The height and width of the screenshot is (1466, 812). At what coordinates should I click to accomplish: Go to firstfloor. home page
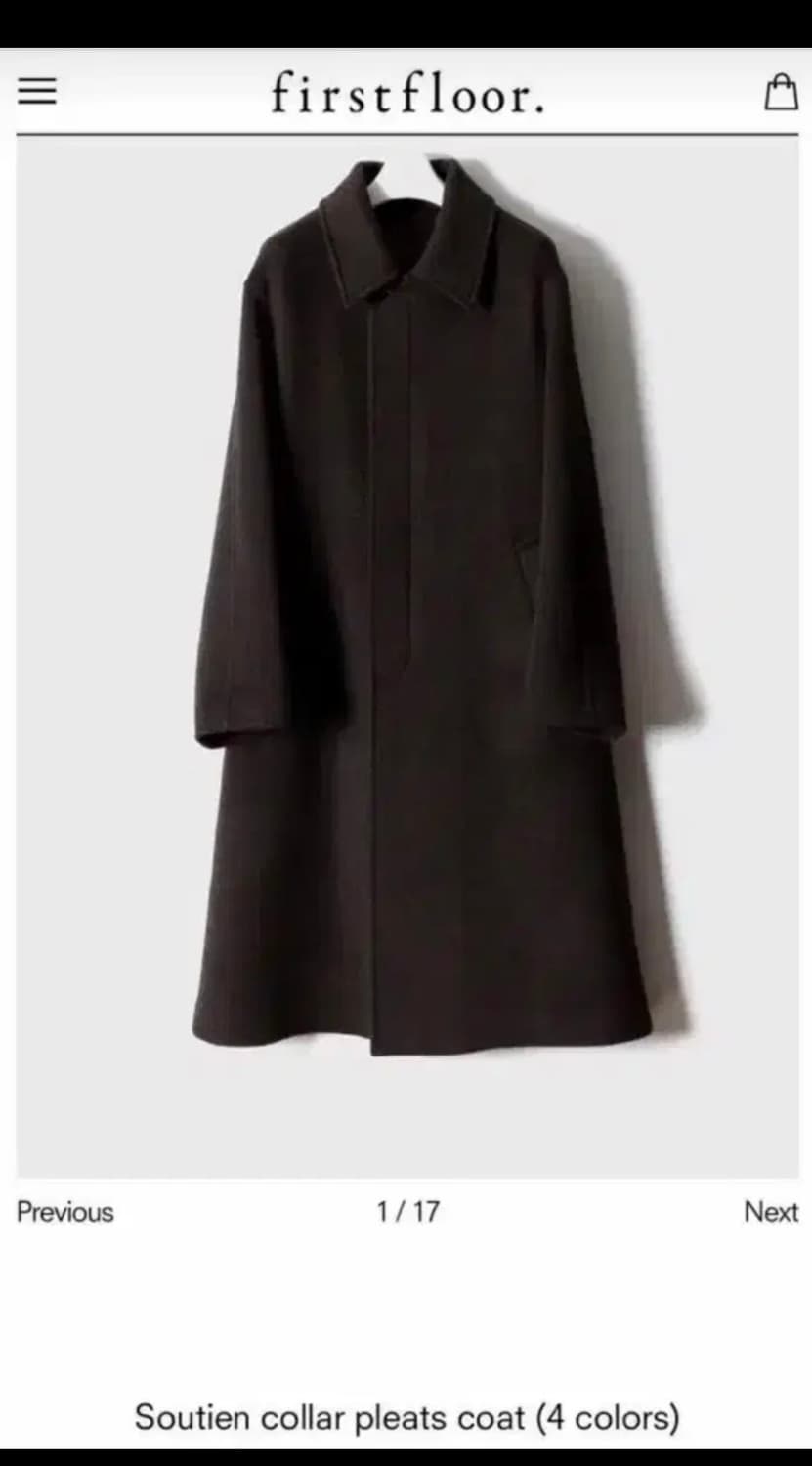click(407, 93)
